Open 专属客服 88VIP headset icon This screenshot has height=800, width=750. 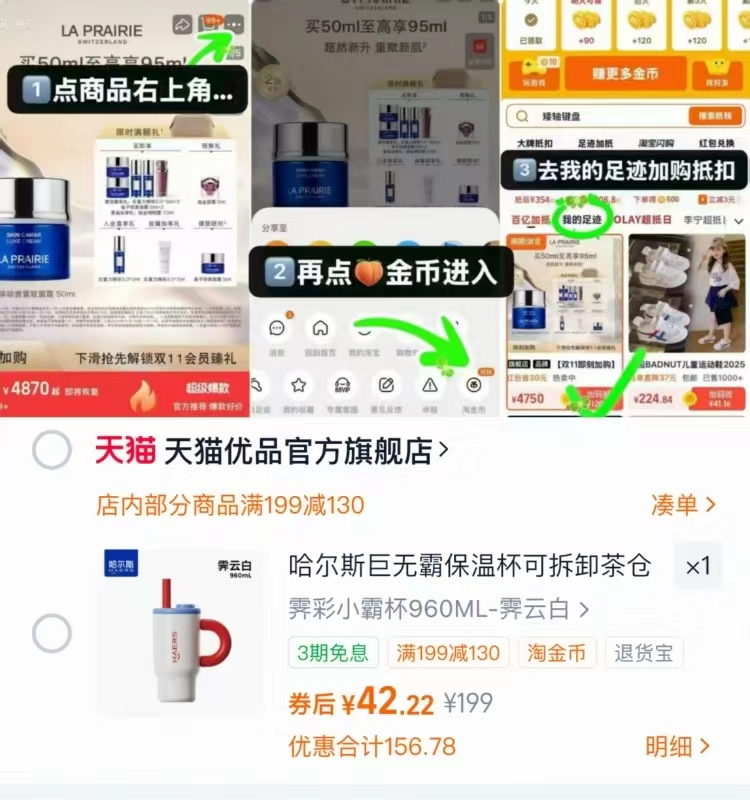(x=342, y=384)
